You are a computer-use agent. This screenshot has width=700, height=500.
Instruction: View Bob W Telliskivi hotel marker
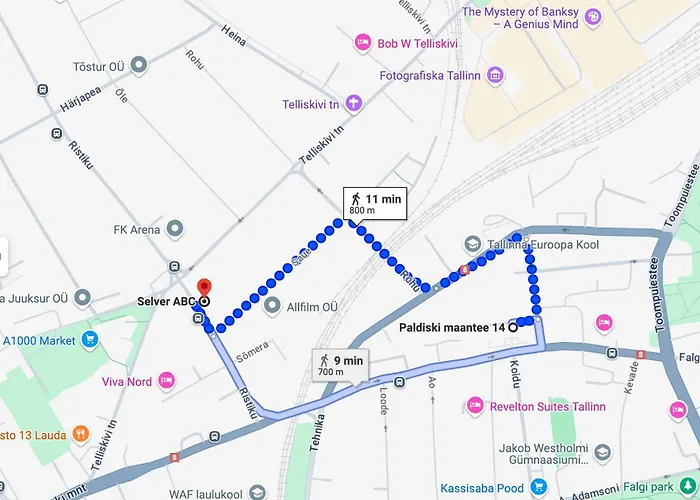[x=362, y=44]
